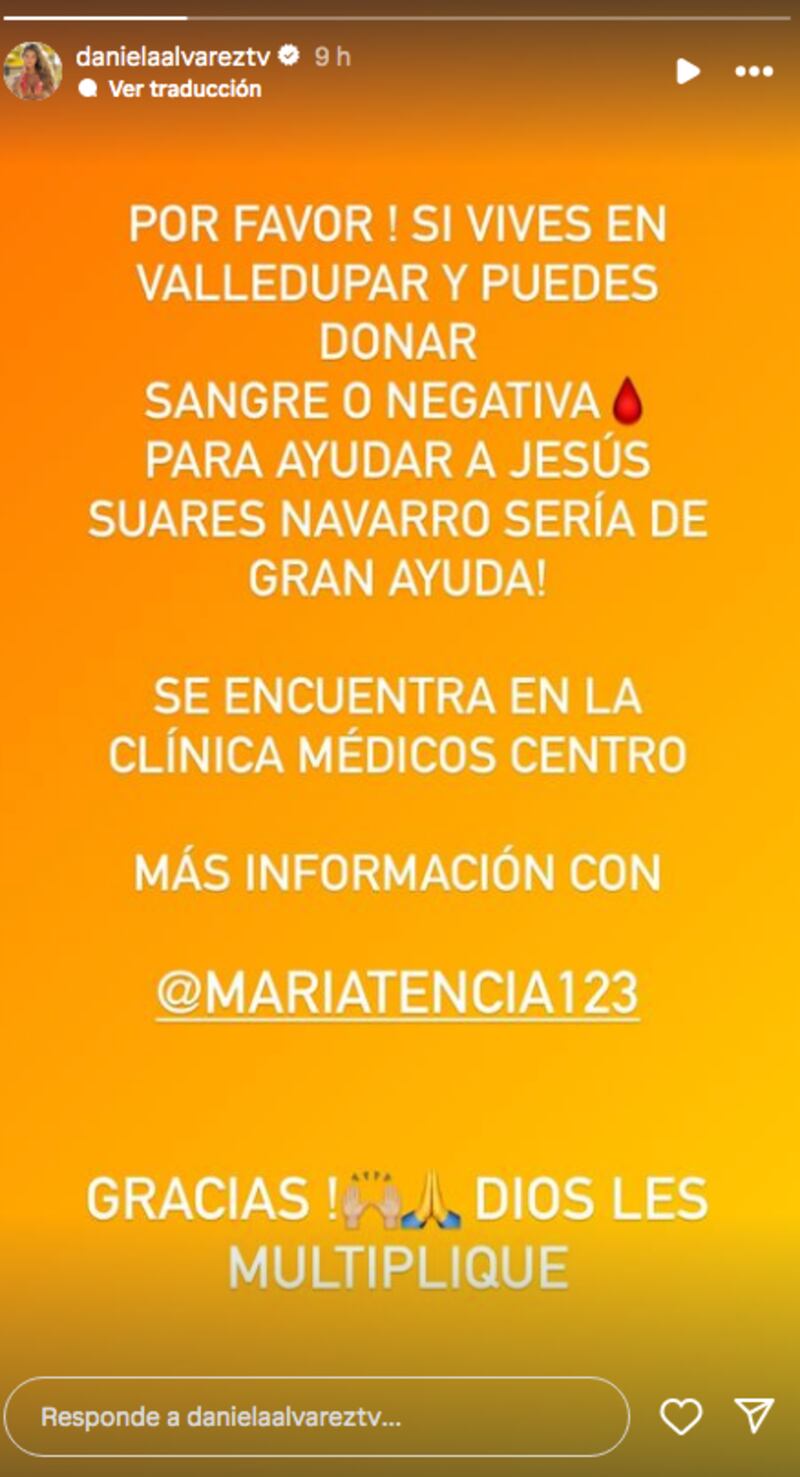This screenshot has height=1477, width=800.
Task: Like this story with the heart
Action: coord(681,1416)
